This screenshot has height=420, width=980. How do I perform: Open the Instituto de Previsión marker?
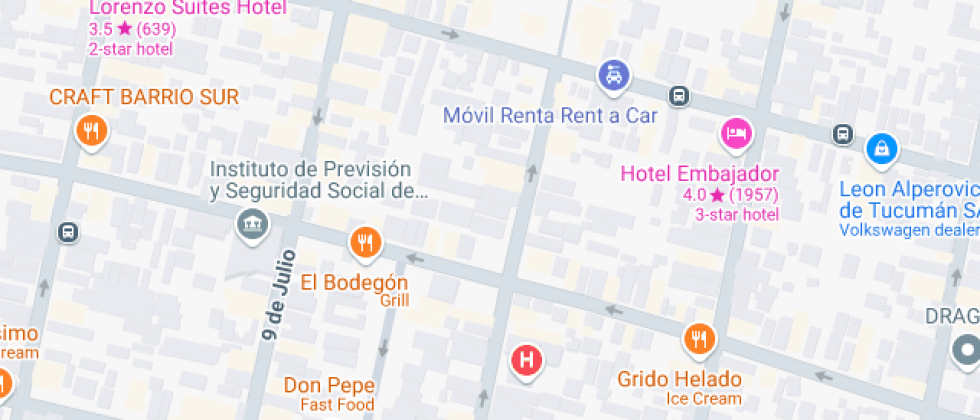click(252, 223)
